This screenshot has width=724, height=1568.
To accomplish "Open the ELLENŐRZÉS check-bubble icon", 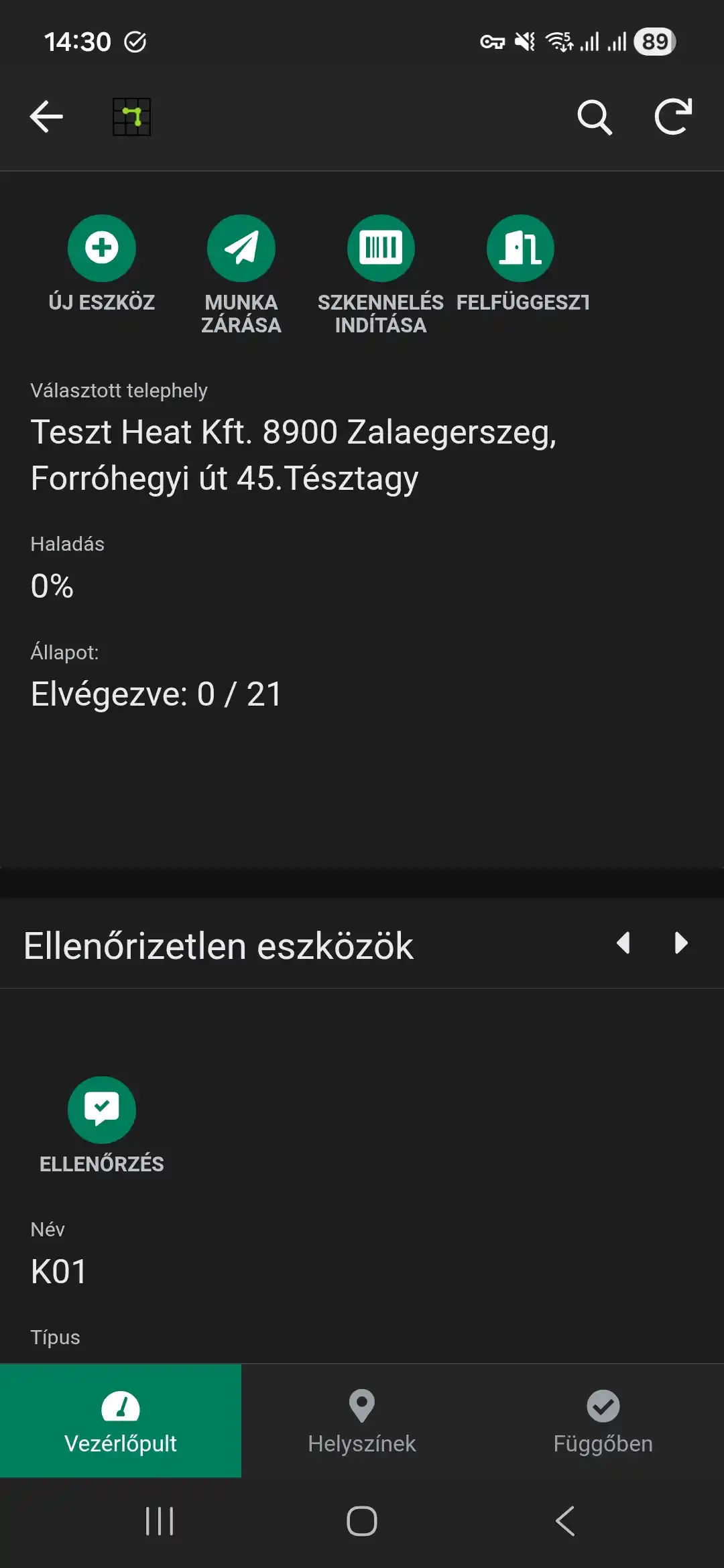I will (102, 1109).
